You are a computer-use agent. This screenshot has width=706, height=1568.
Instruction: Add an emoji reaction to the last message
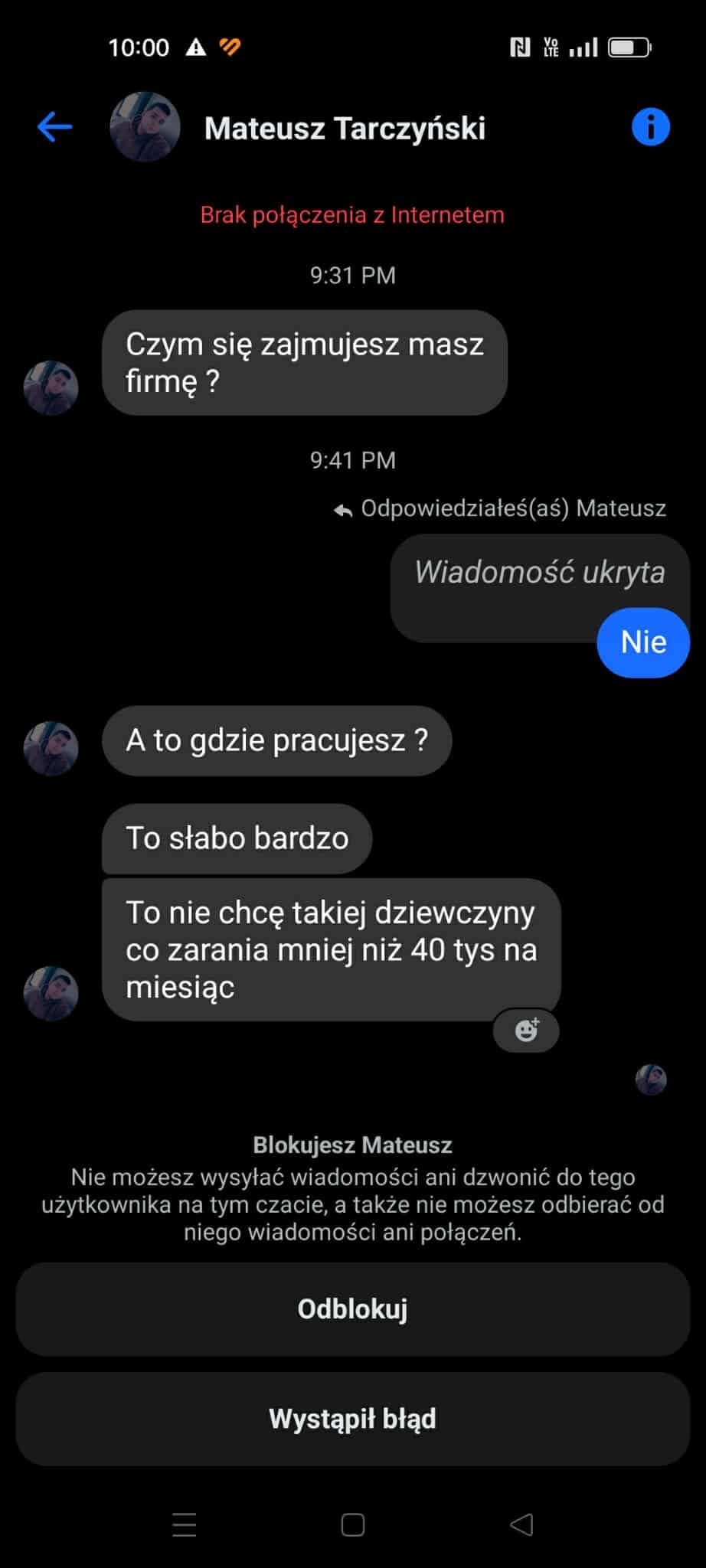tap(526, 1030)
